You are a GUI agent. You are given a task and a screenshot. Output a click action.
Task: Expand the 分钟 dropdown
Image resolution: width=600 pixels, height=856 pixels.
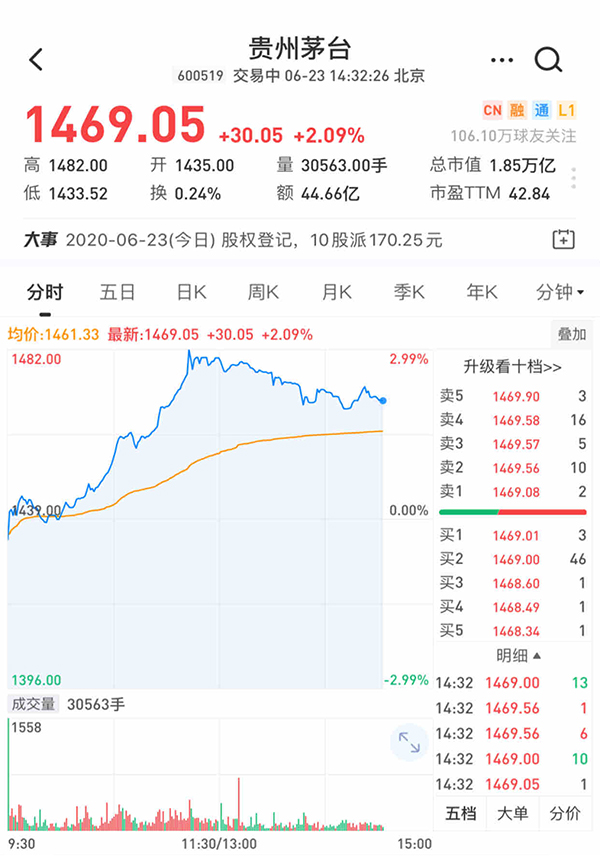pyautogui.click(x=554, y=292)
